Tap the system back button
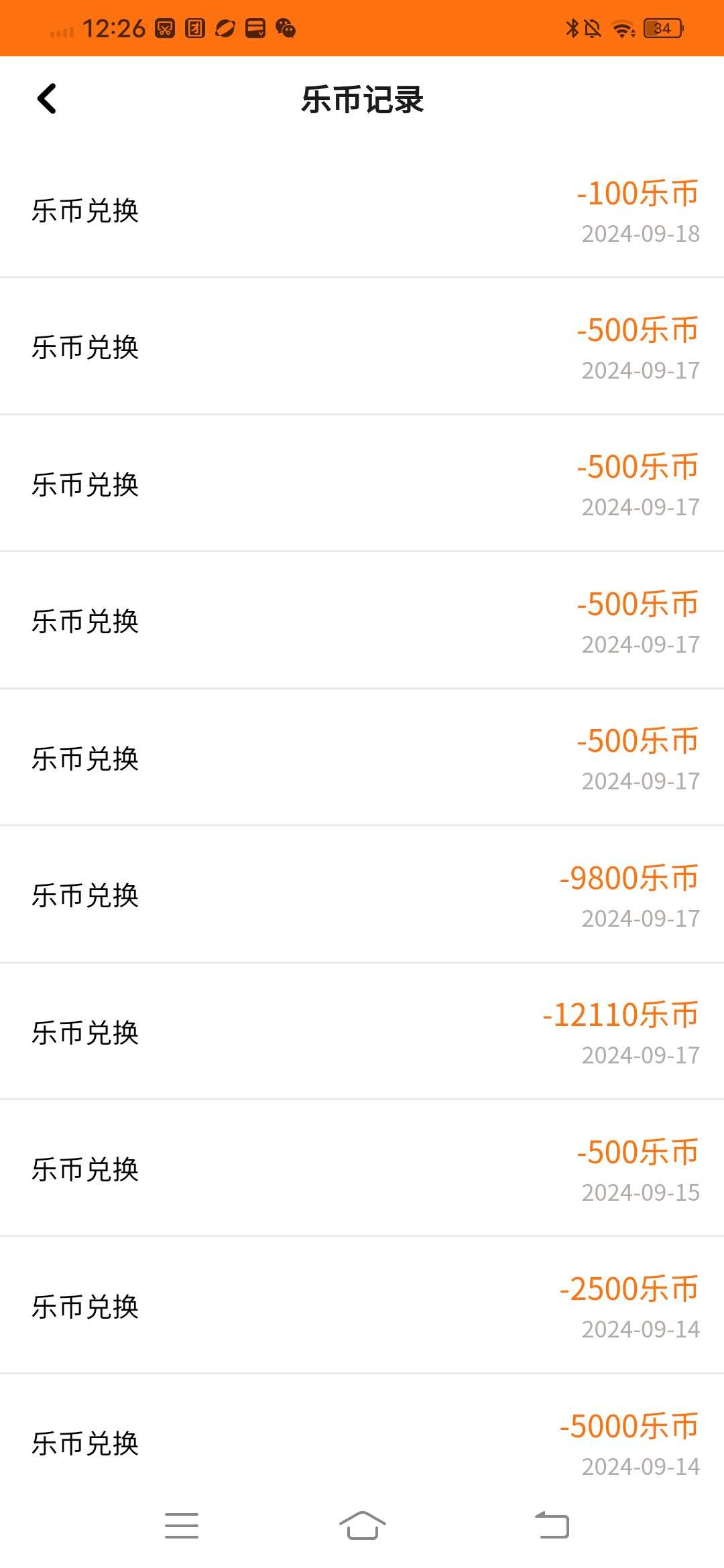The width and height of the screenshot is (724, 1568). (552, 1526)
